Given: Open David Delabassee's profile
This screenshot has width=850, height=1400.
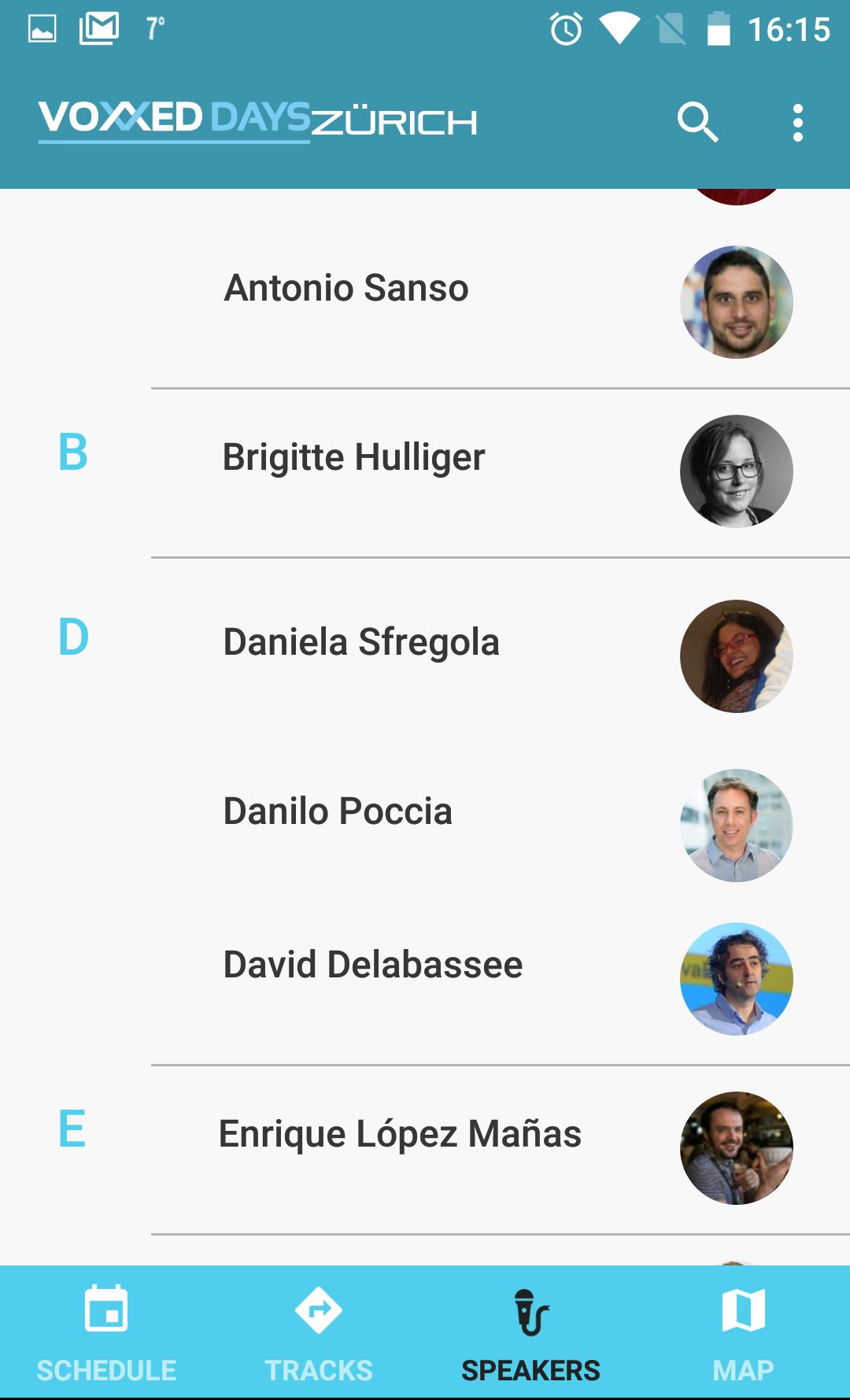Looking at the screenshot, I should 373,965.
